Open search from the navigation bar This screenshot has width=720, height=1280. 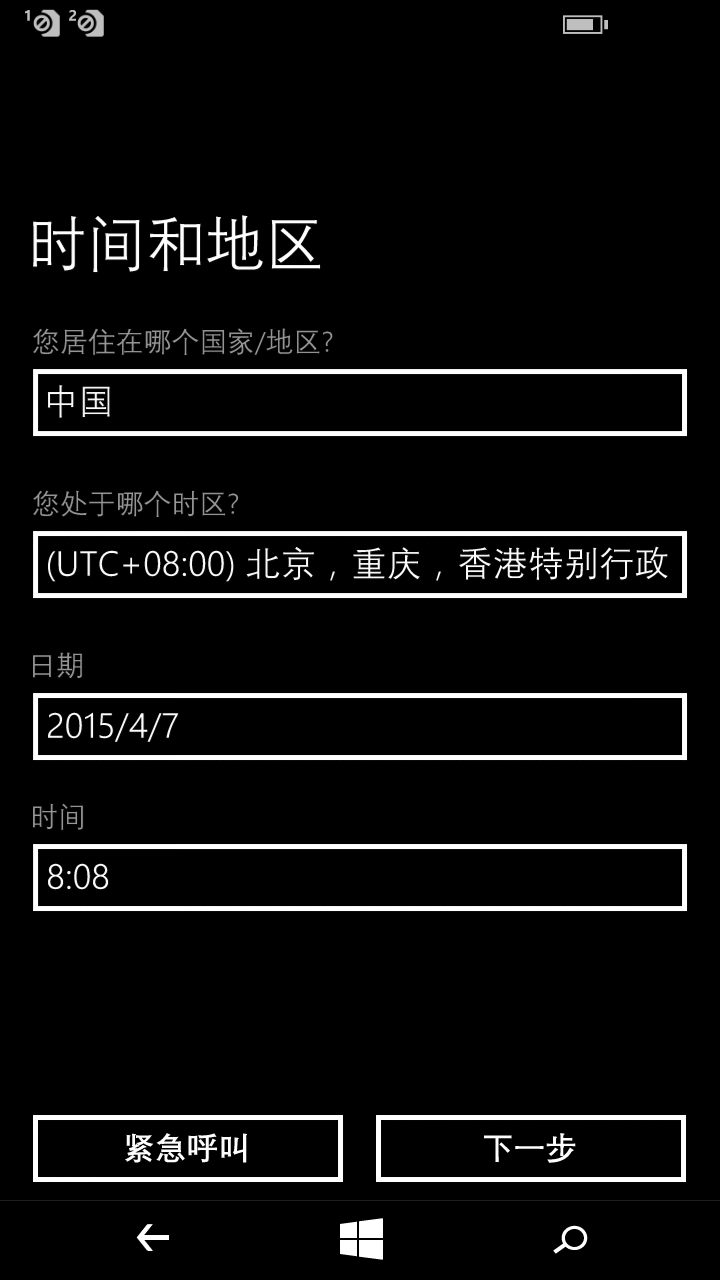click(x=571, y=1239)
